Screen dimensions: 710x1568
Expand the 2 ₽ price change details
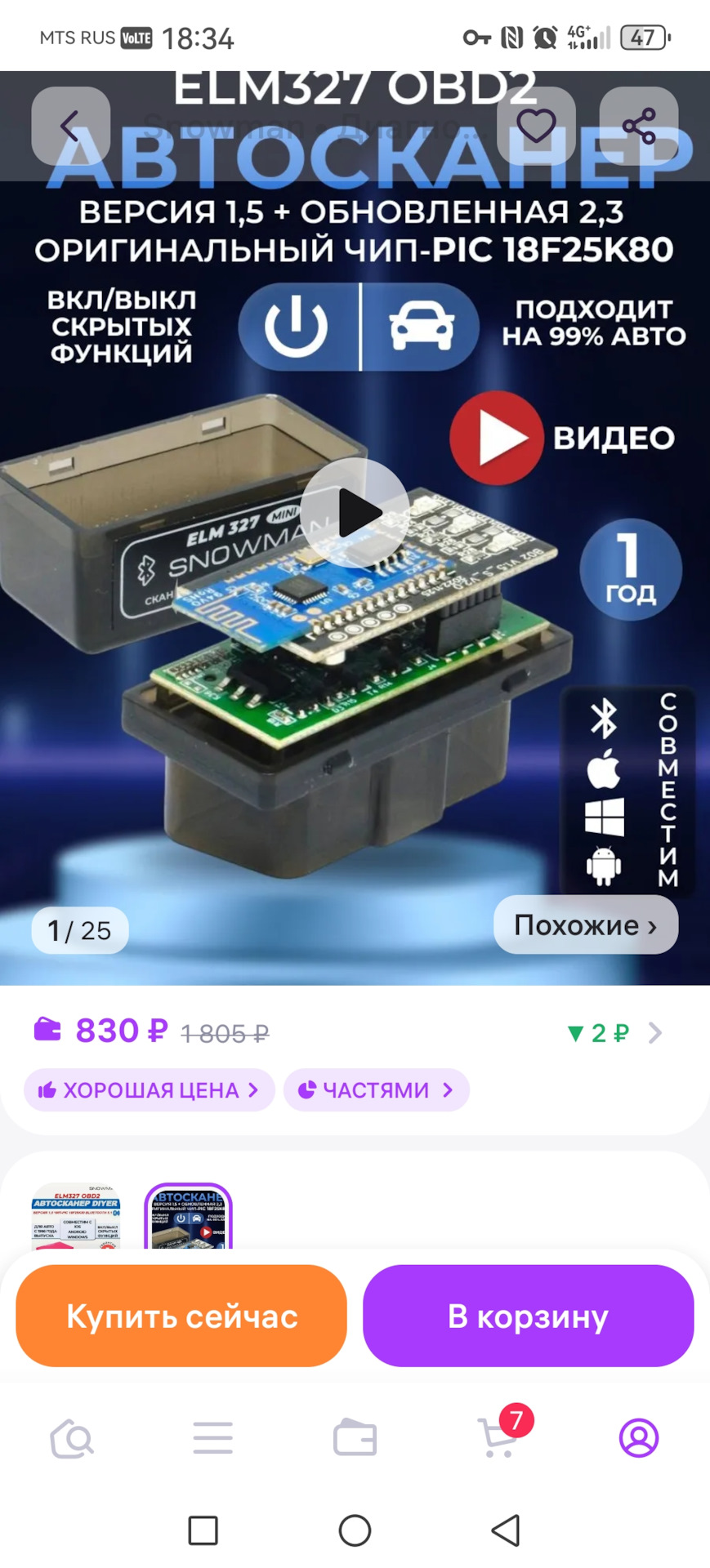(614, 1033)
